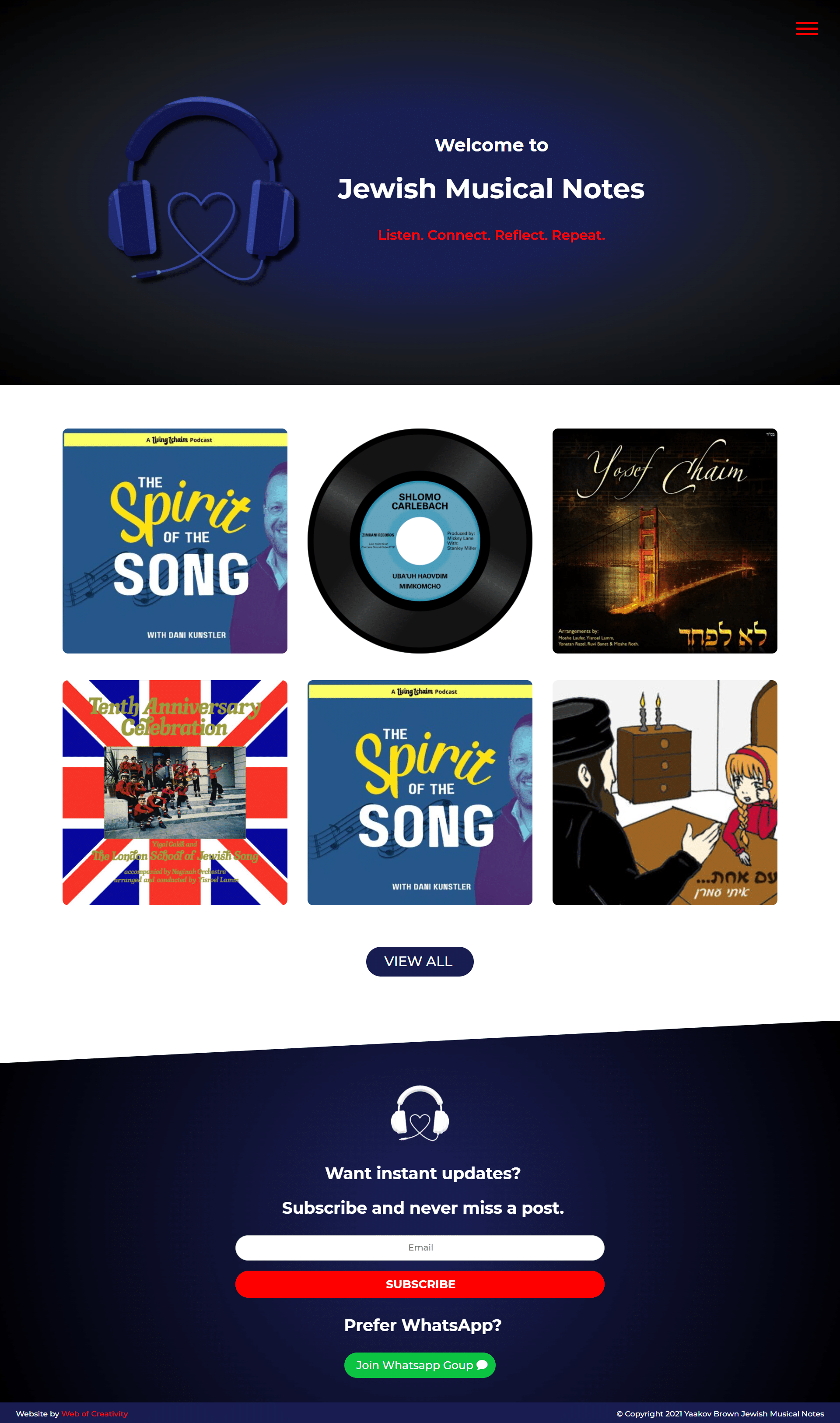Tap the View All button
Viewport: 840px width, 1423px height.
[420, 961]
